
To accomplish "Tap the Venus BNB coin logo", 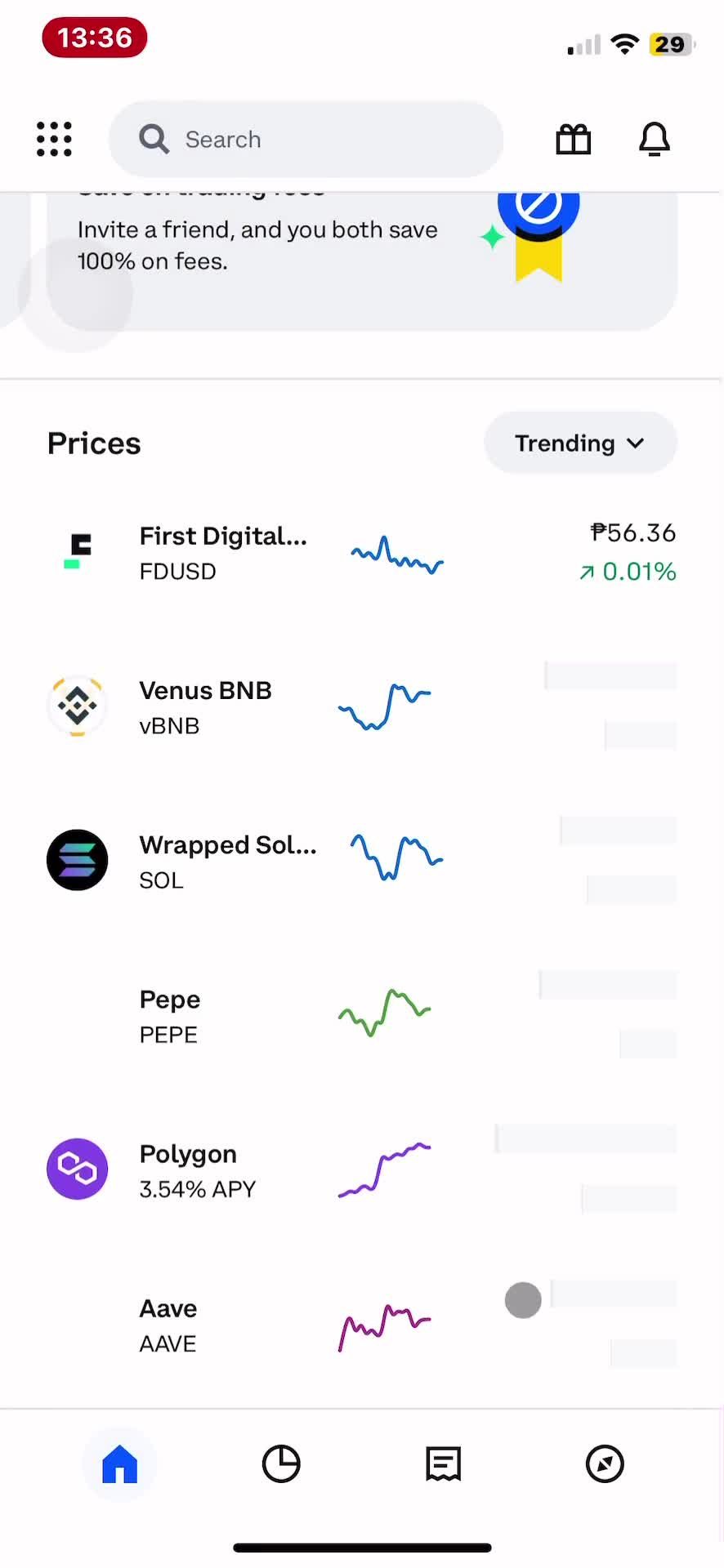I will [77, 706].
